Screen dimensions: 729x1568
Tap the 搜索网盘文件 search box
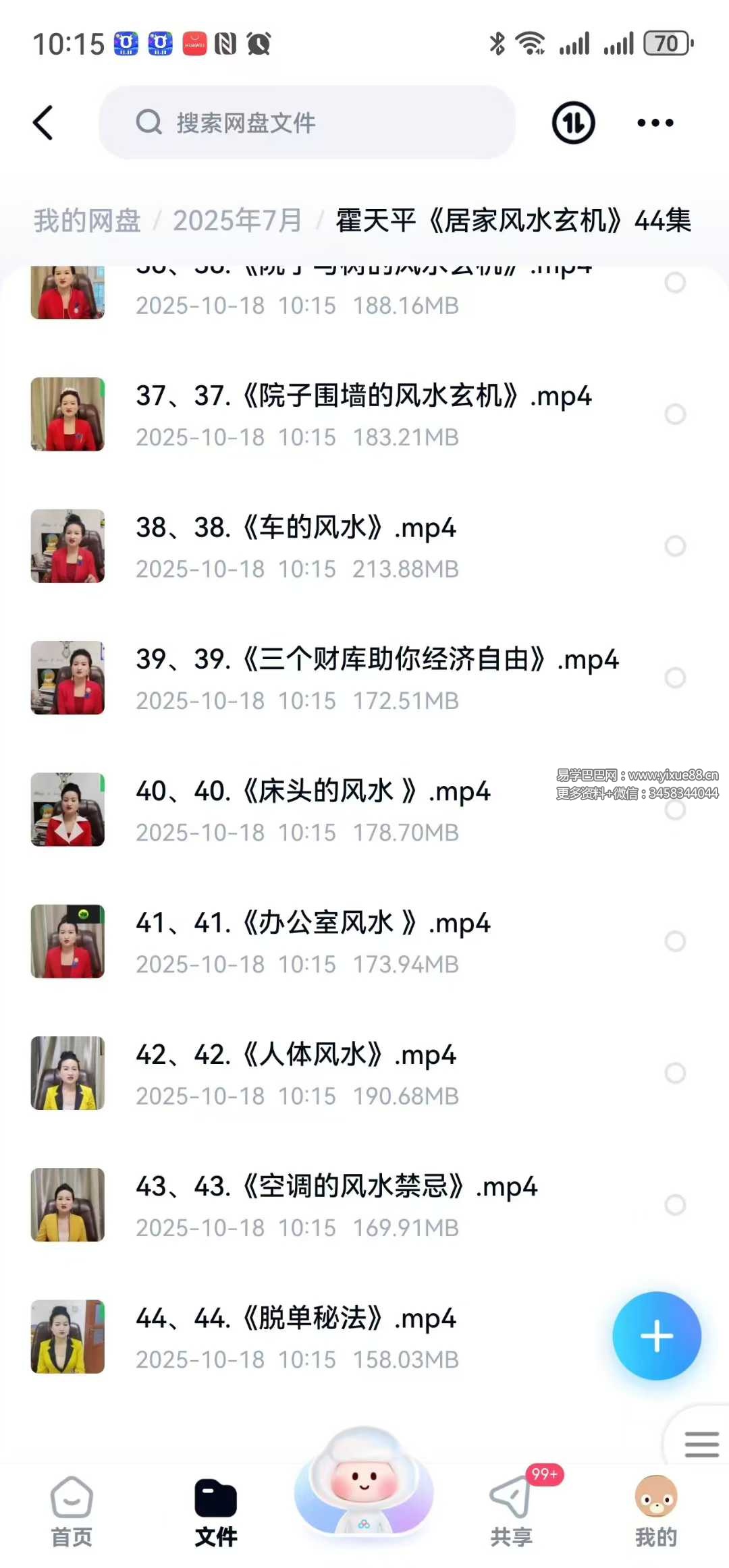click(x=307, y=123)
